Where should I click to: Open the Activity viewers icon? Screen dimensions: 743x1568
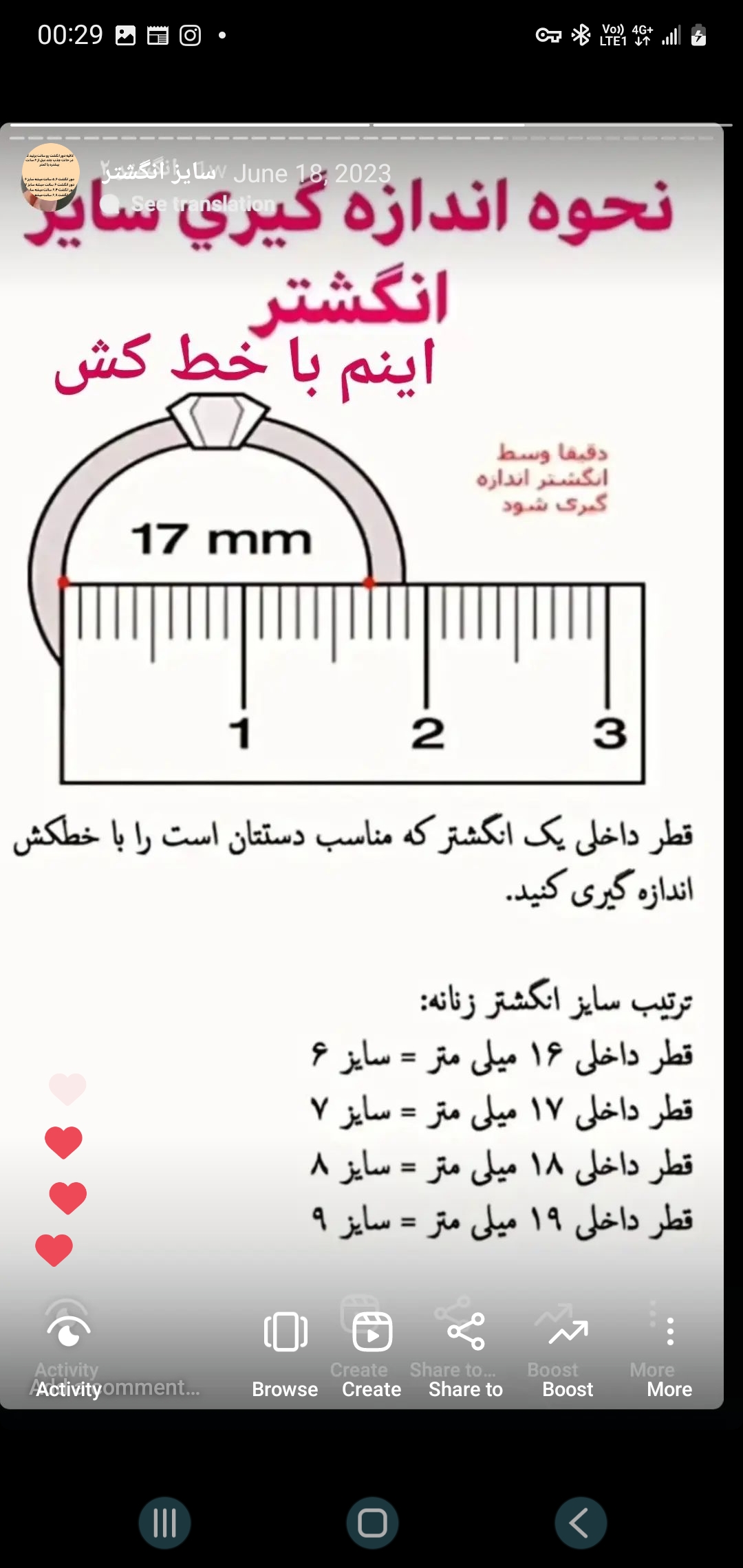pyautogui.click(x=68, y=1334)
